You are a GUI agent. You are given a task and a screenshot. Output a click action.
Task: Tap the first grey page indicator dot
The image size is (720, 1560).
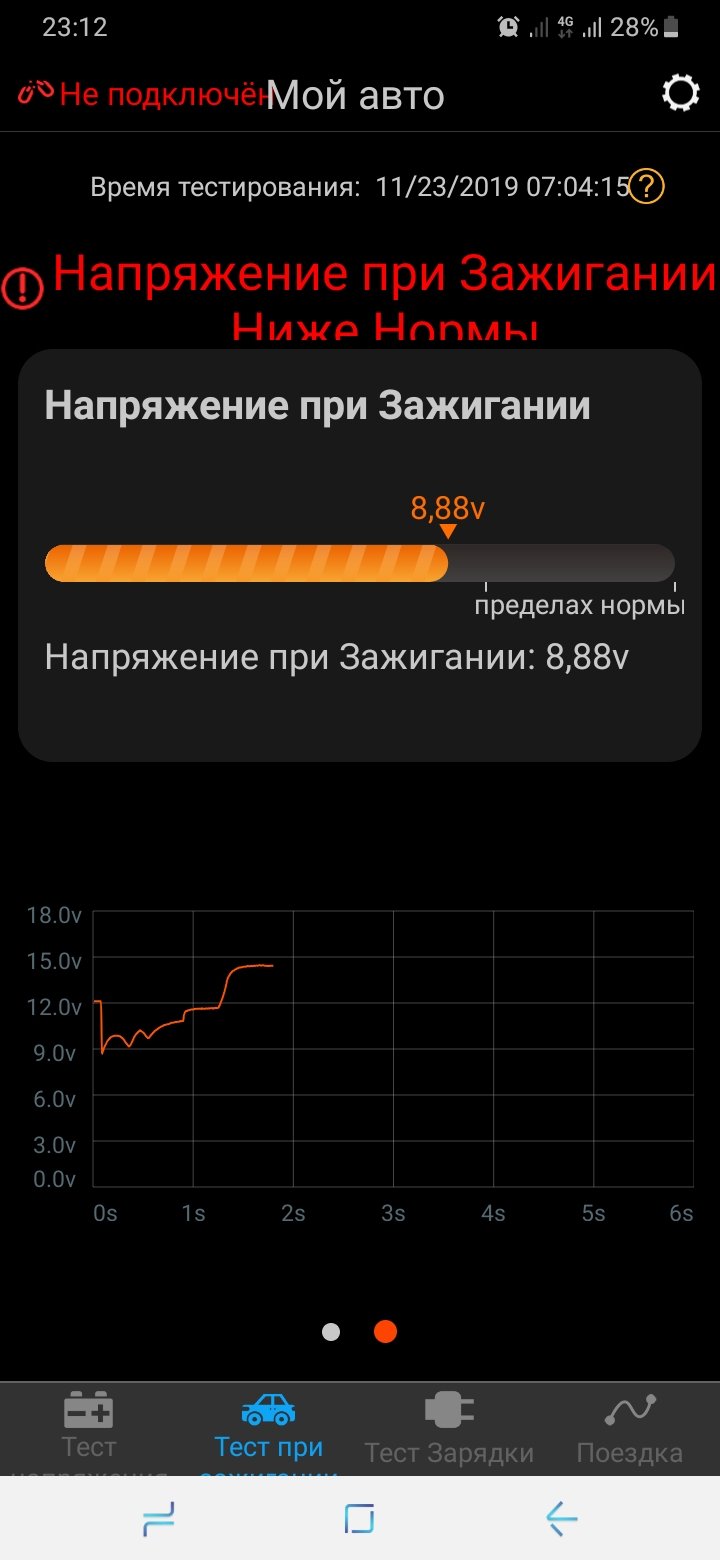pyautogui.click(x=332, y=1332)
